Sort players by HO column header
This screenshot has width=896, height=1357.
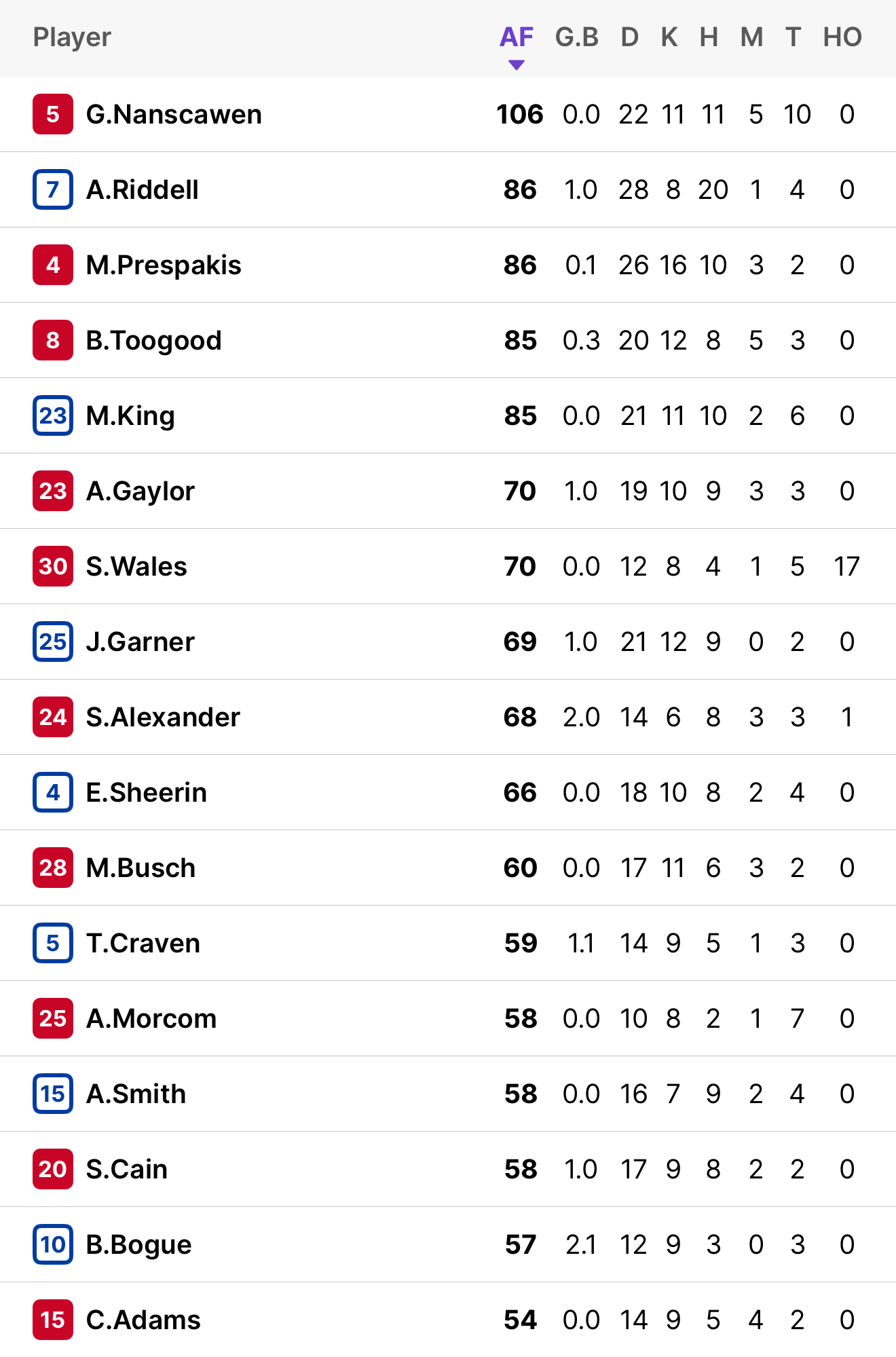coord(842,38)
